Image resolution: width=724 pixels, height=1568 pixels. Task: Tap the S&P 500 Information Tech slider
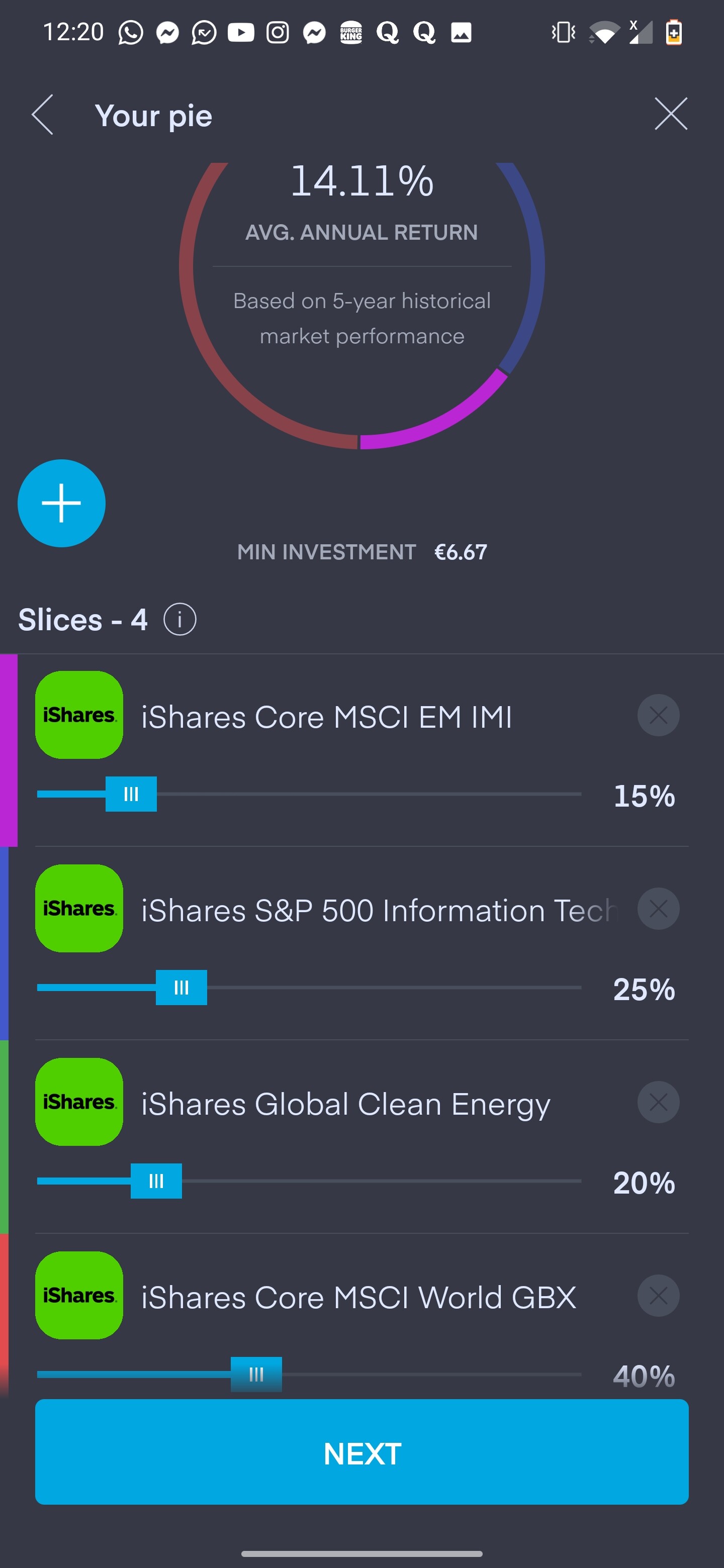(x=182, y=988)
